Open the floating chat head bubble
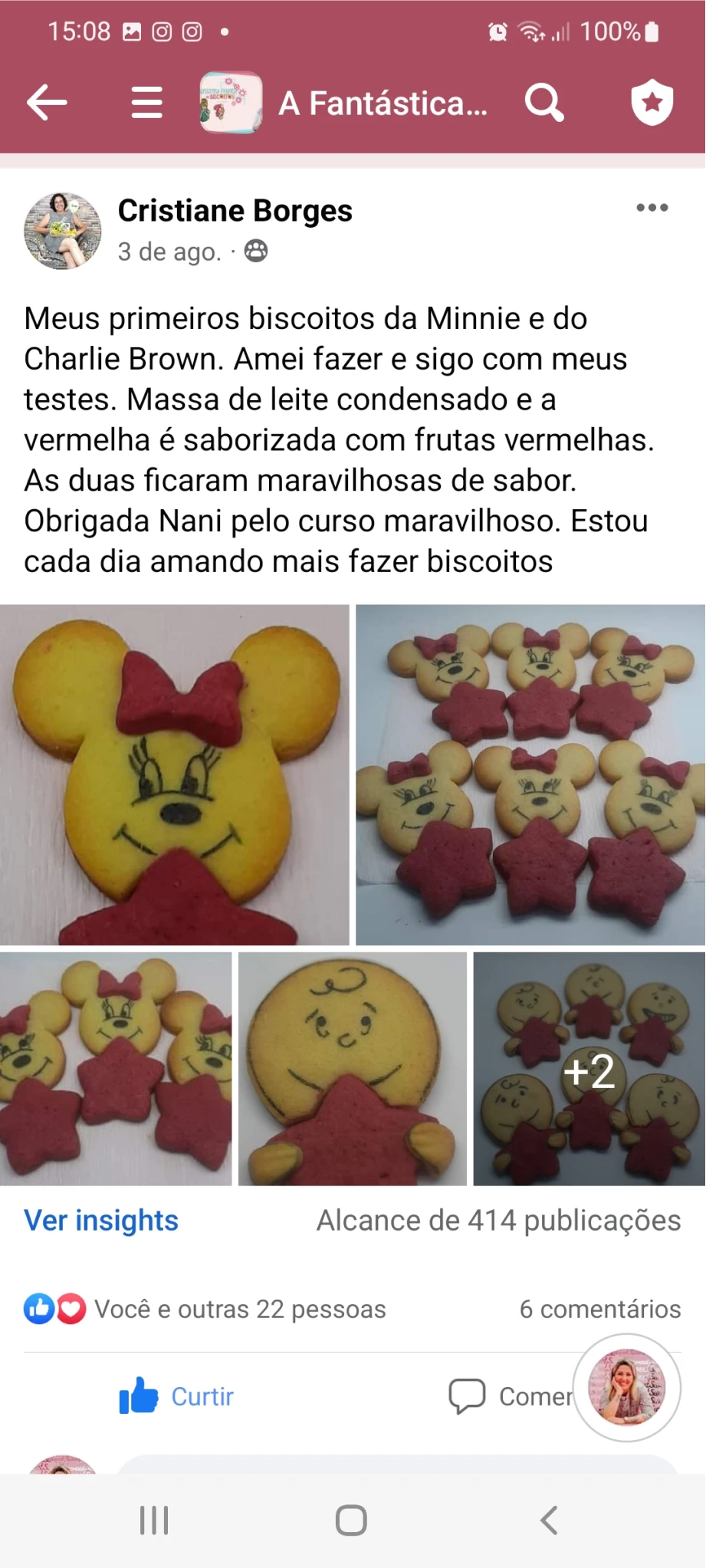Viewport: 706px width, 1568px height. click(x=626, y=1387)
